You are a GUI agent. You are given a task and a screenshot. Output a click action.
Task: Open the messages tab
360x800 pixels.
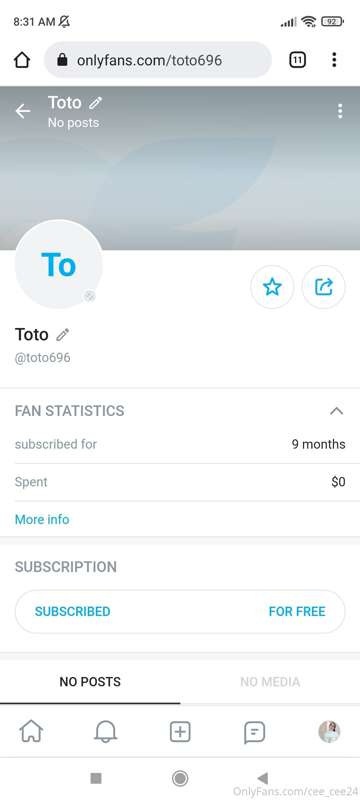[254, 732]
